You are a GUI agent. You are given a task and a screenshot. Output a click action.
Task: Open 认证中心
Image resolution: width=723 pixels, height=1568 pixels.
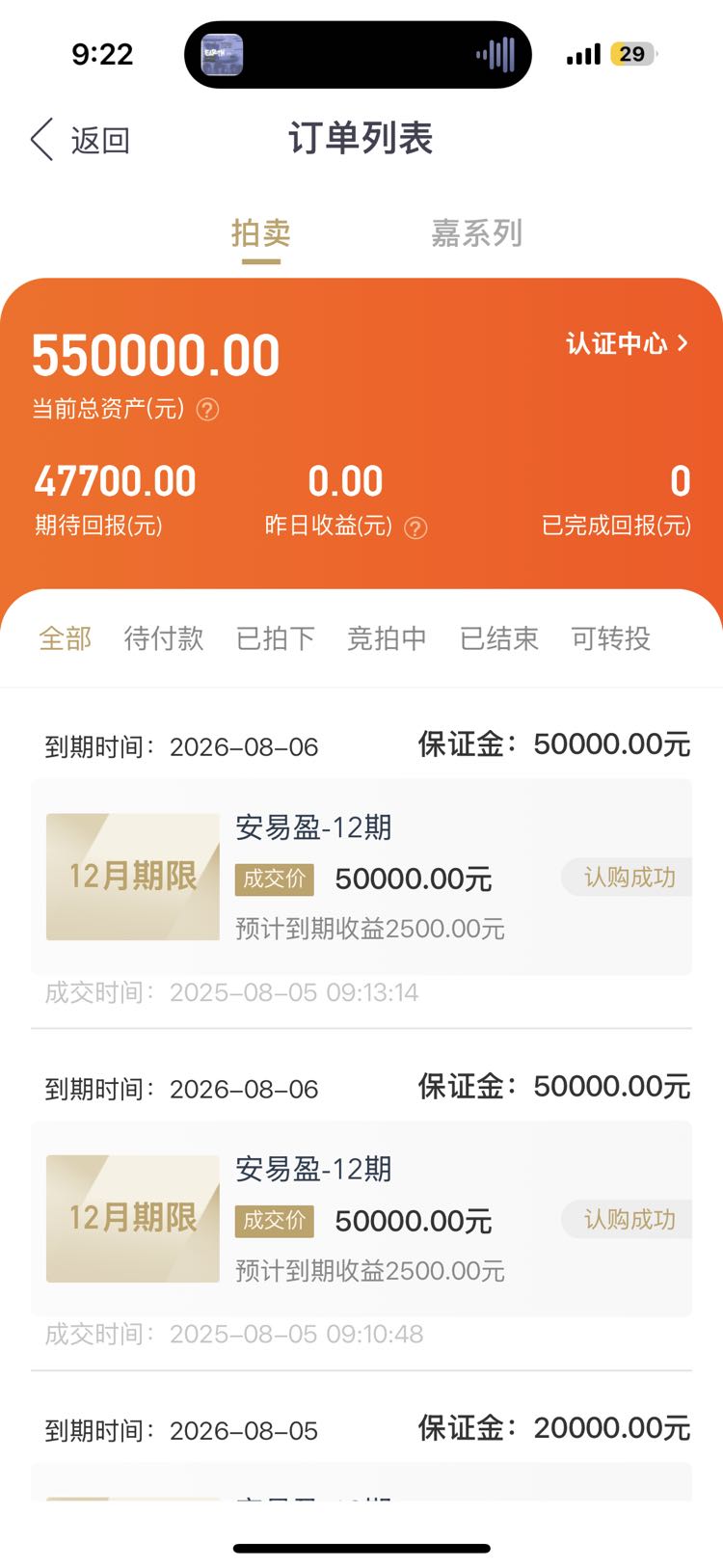tap(627, 343)
